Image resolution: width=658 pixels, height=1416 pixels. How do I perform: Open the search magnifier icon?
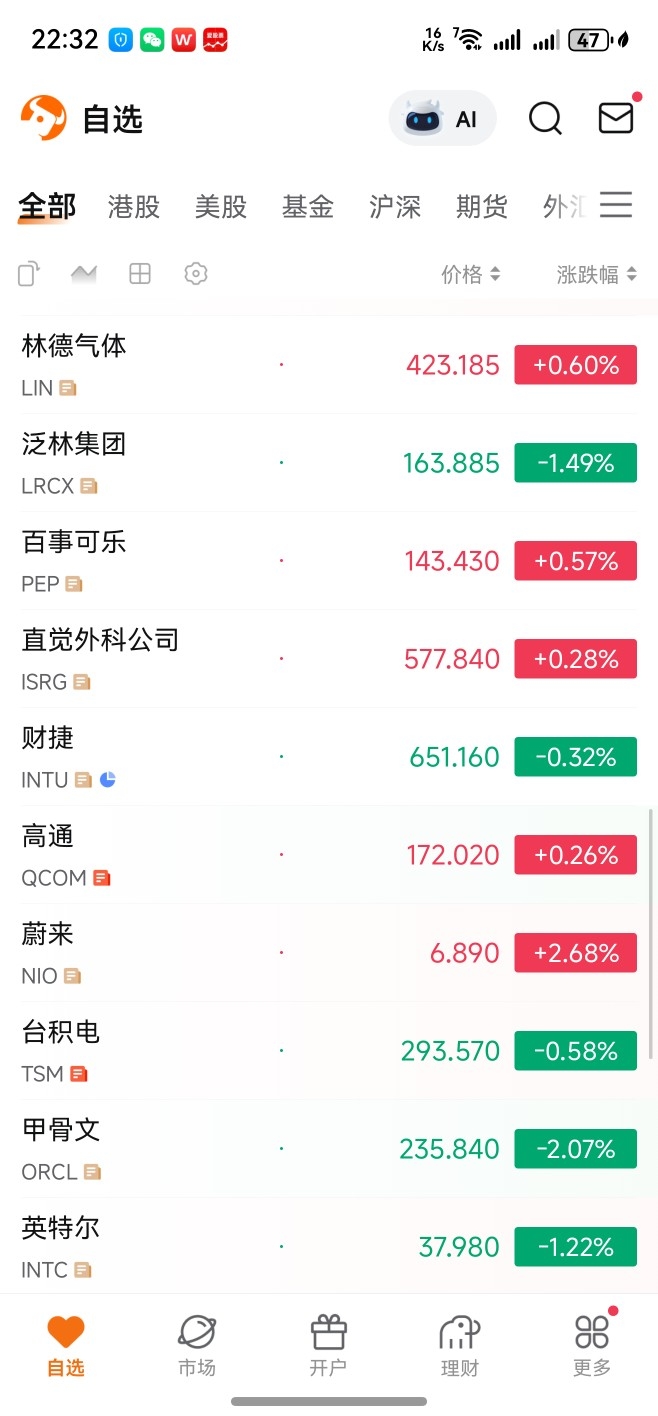[545, 119]
